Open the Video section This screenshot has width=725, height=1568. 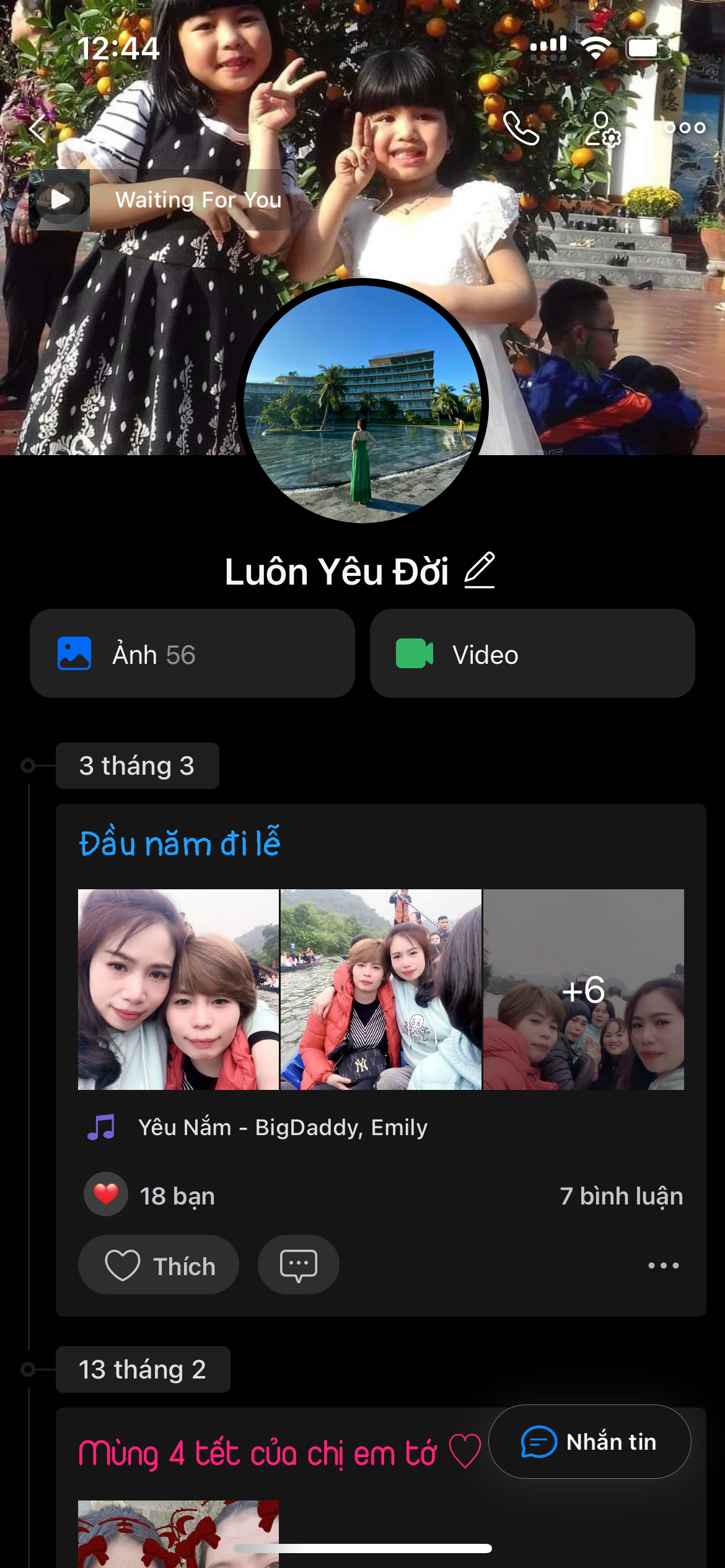(532, 654)
